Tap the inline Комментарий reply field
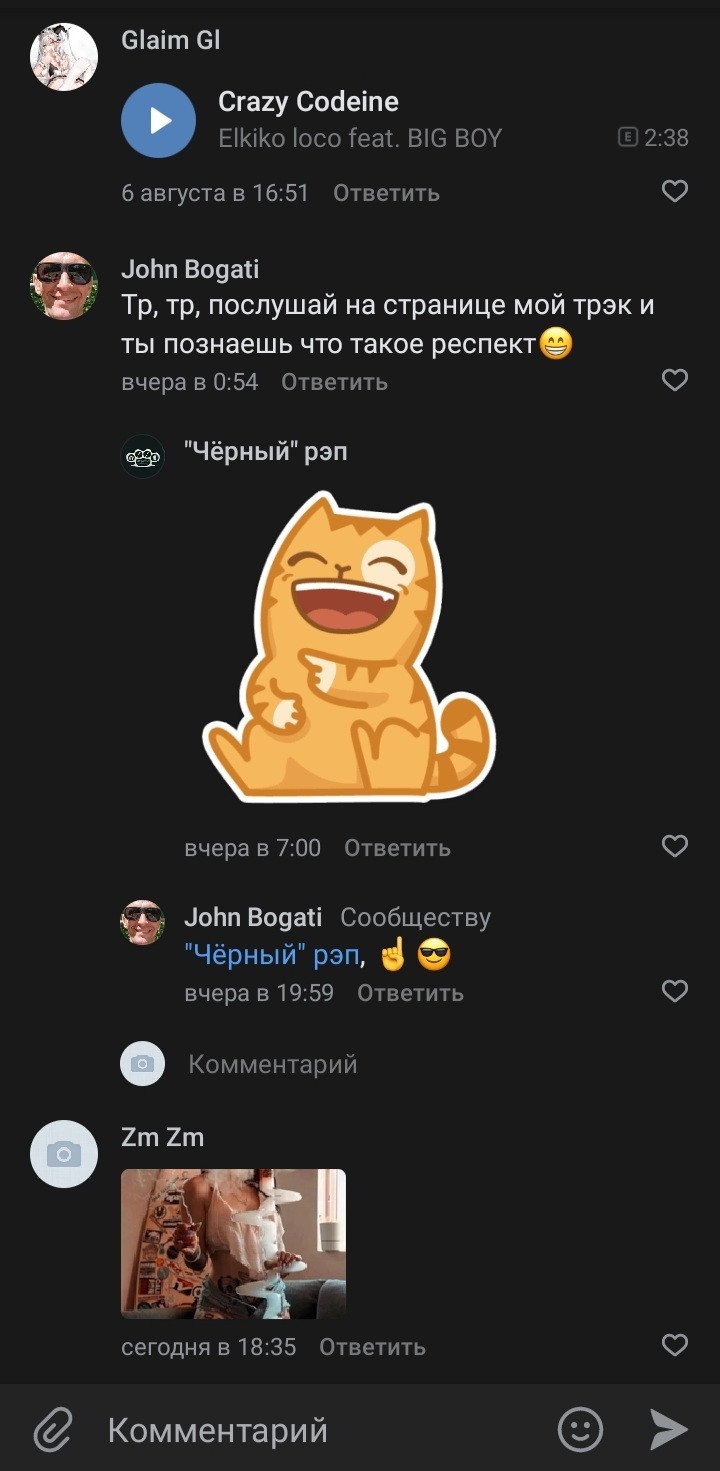Viewport: 720px width, 1471px height. [x=272, y=1064]
